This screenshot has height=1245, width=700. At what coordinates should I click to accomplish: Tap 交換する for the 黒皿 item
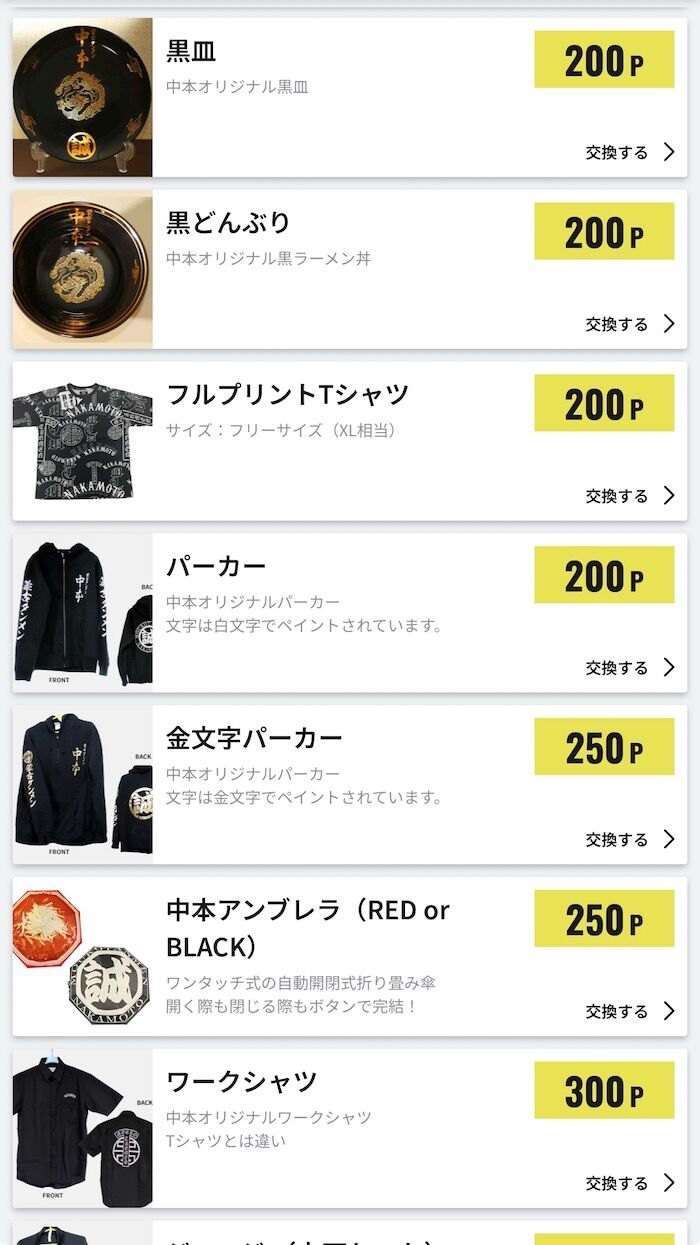tap(630, 153)
